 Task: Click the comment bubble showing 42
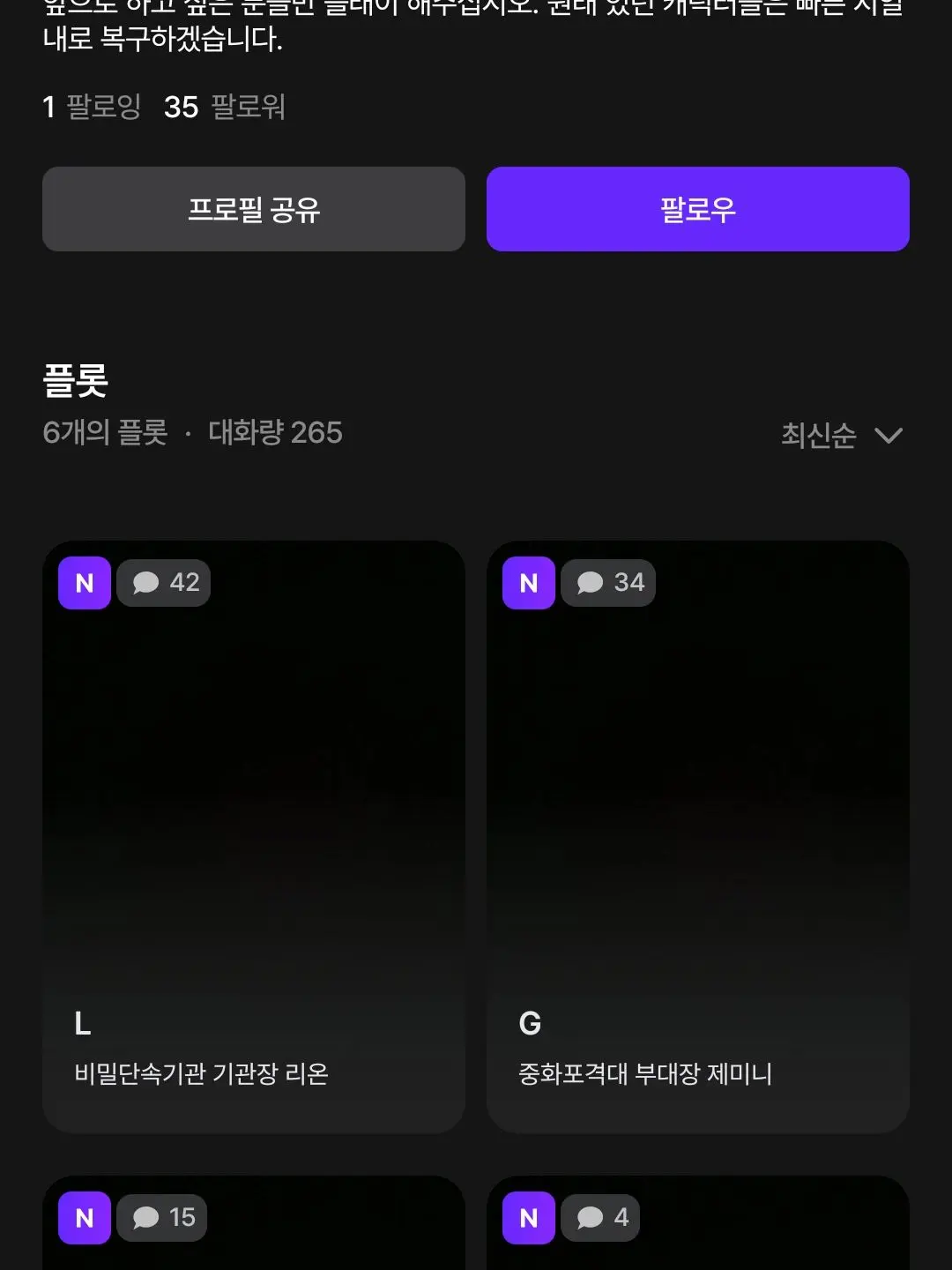click(x=164, y=582)
